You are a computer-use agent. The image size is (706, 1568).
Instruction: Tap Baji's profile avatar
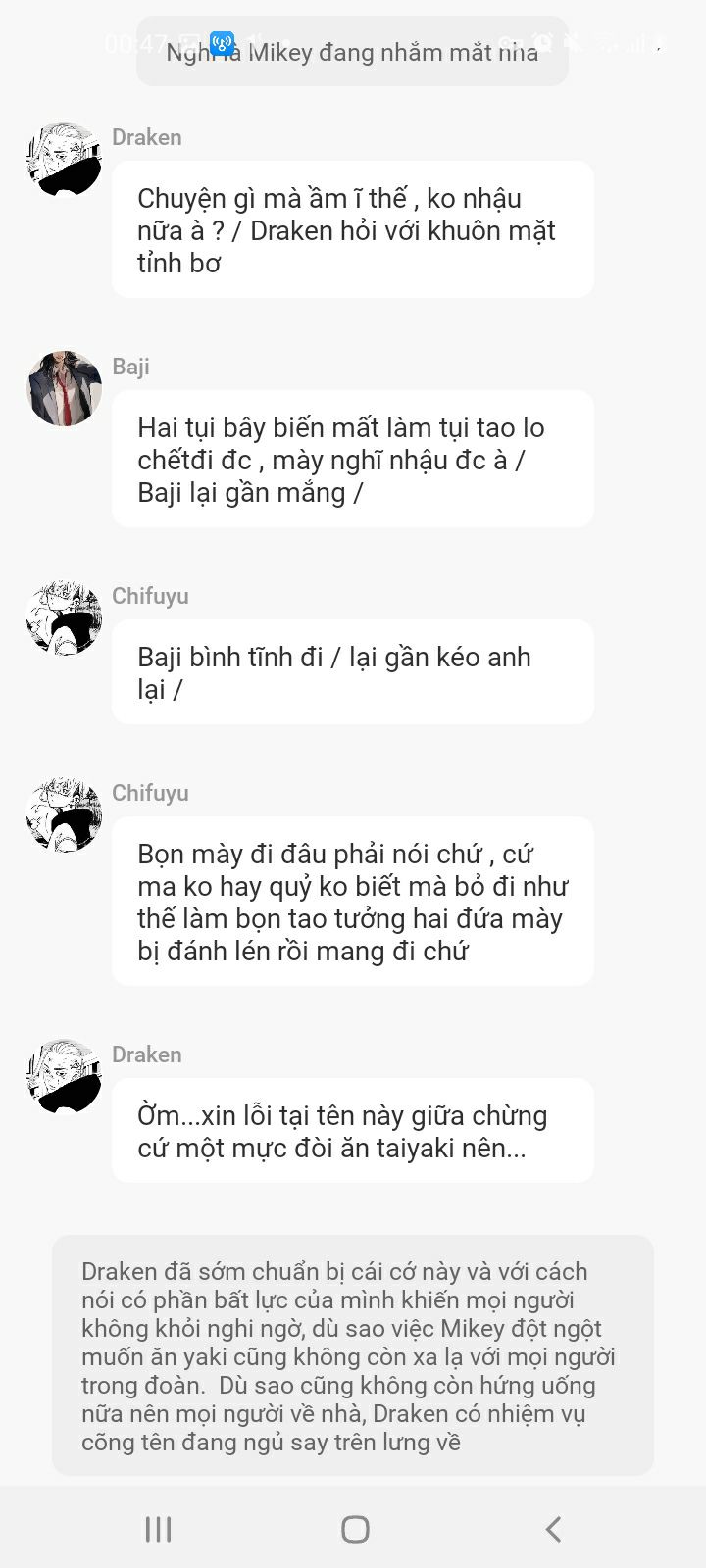coord(64,389)
